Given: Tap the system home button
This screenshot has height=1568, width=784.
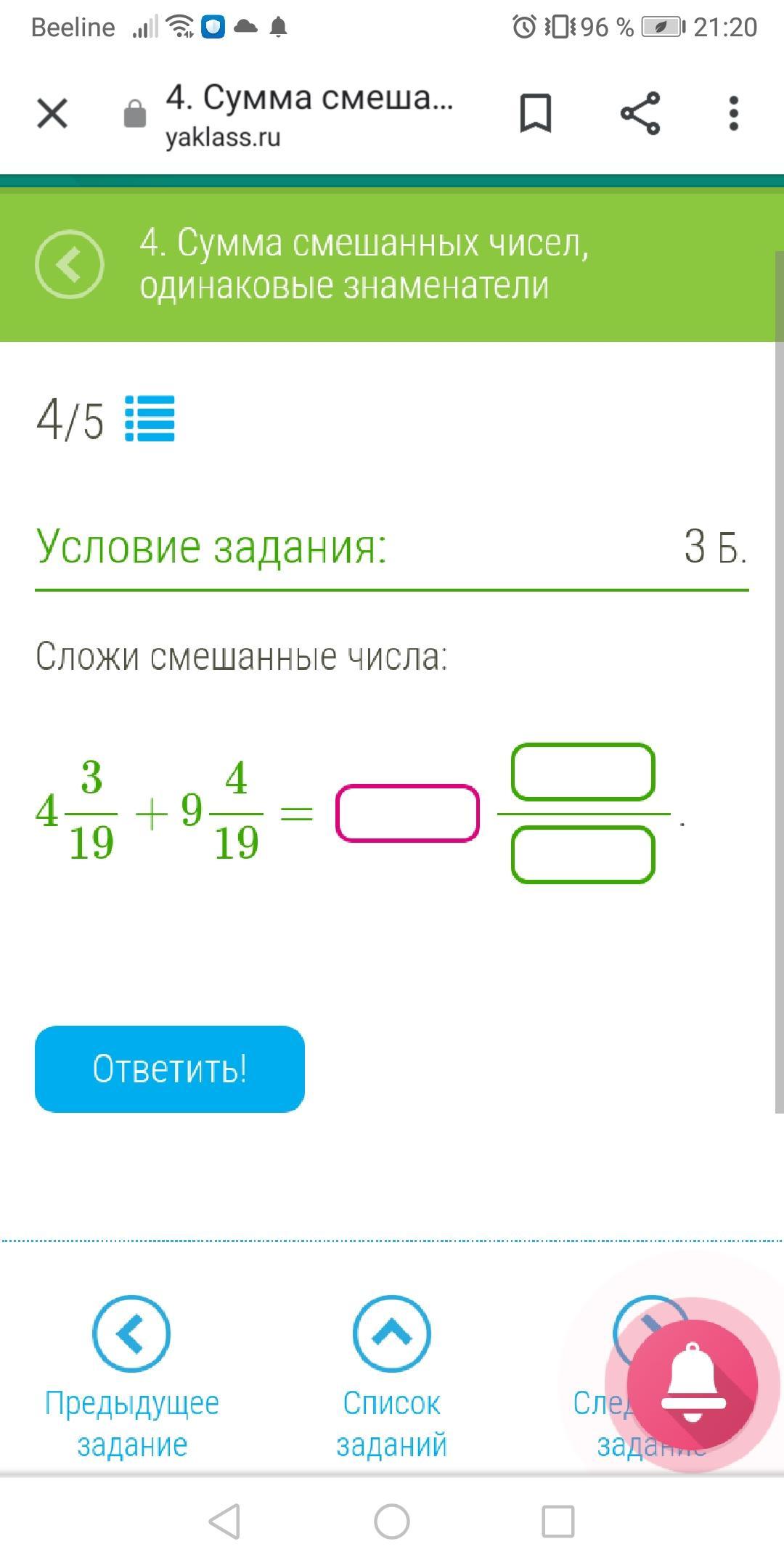Looking at the screenshot, I should tap(392, 1522).
